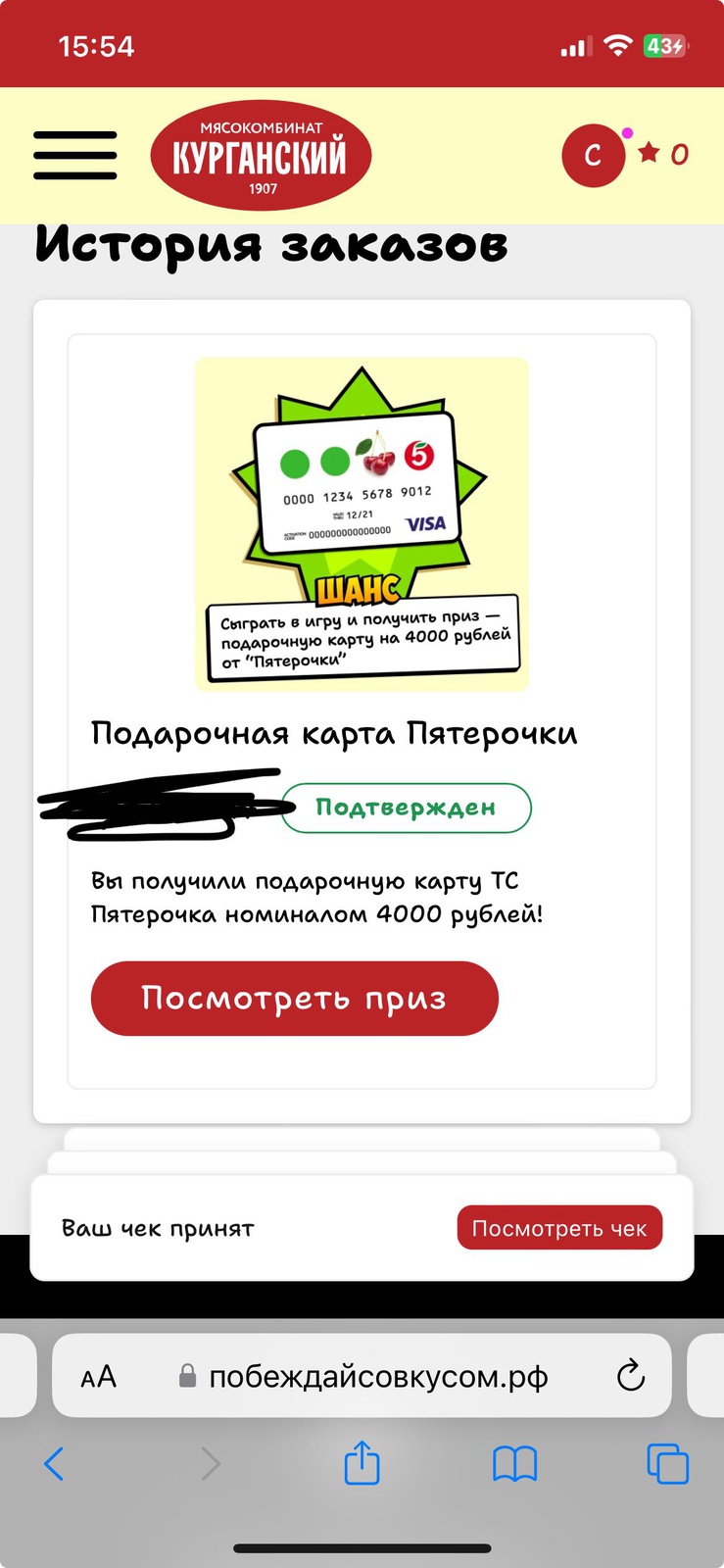Open Safari bookmarks
The height and width of the screenshot is (1568, 724).
514,1464
